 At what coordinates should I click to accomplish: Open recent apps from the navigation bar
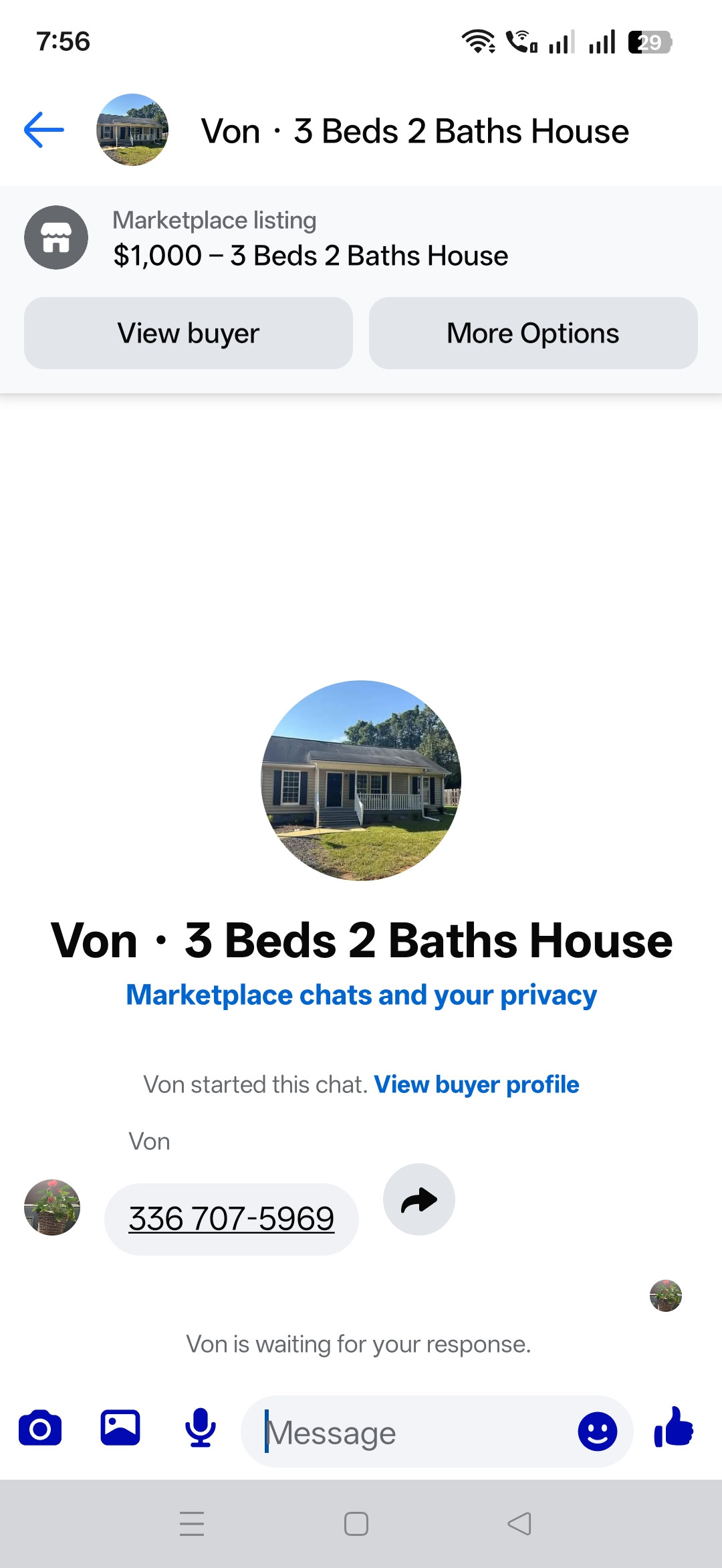[192, 1524]
